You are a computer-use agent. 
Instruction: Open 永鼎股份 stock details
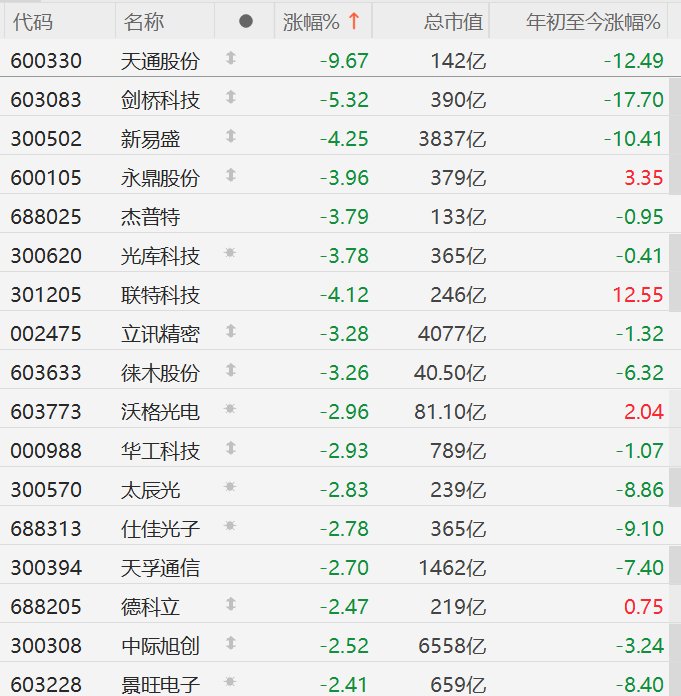[x=160, y=178]
